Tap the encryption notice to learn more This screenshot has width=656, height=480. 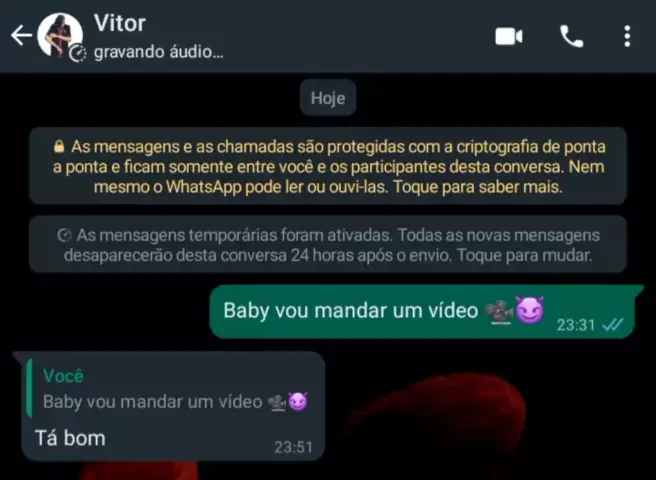(x=328, y=166)
